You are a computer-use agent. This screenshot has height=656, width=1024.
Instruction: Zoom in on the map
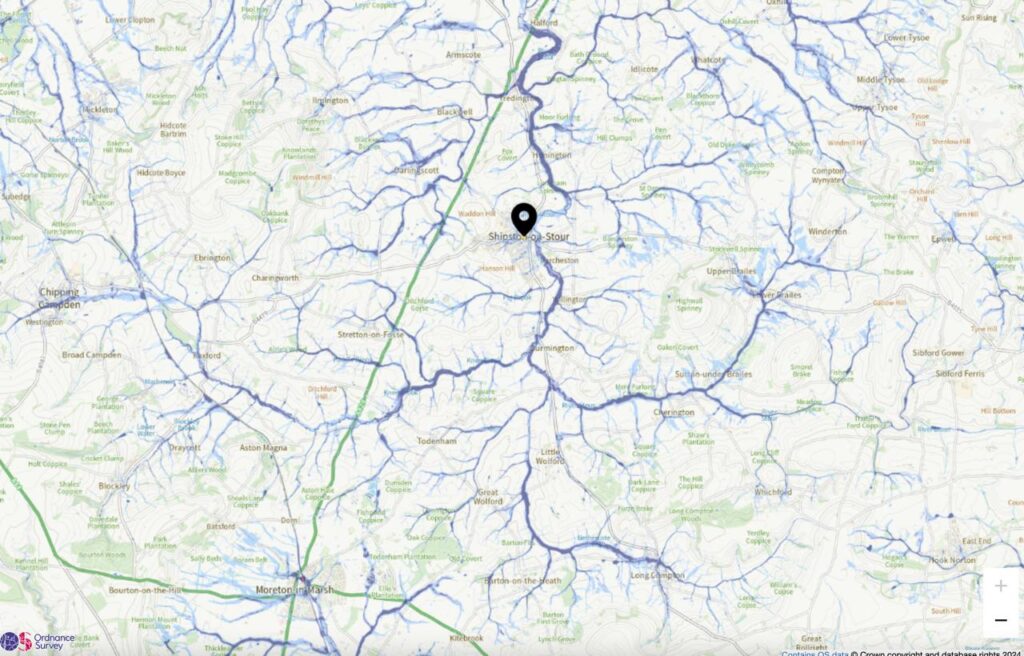click(x=1000, y=586)
